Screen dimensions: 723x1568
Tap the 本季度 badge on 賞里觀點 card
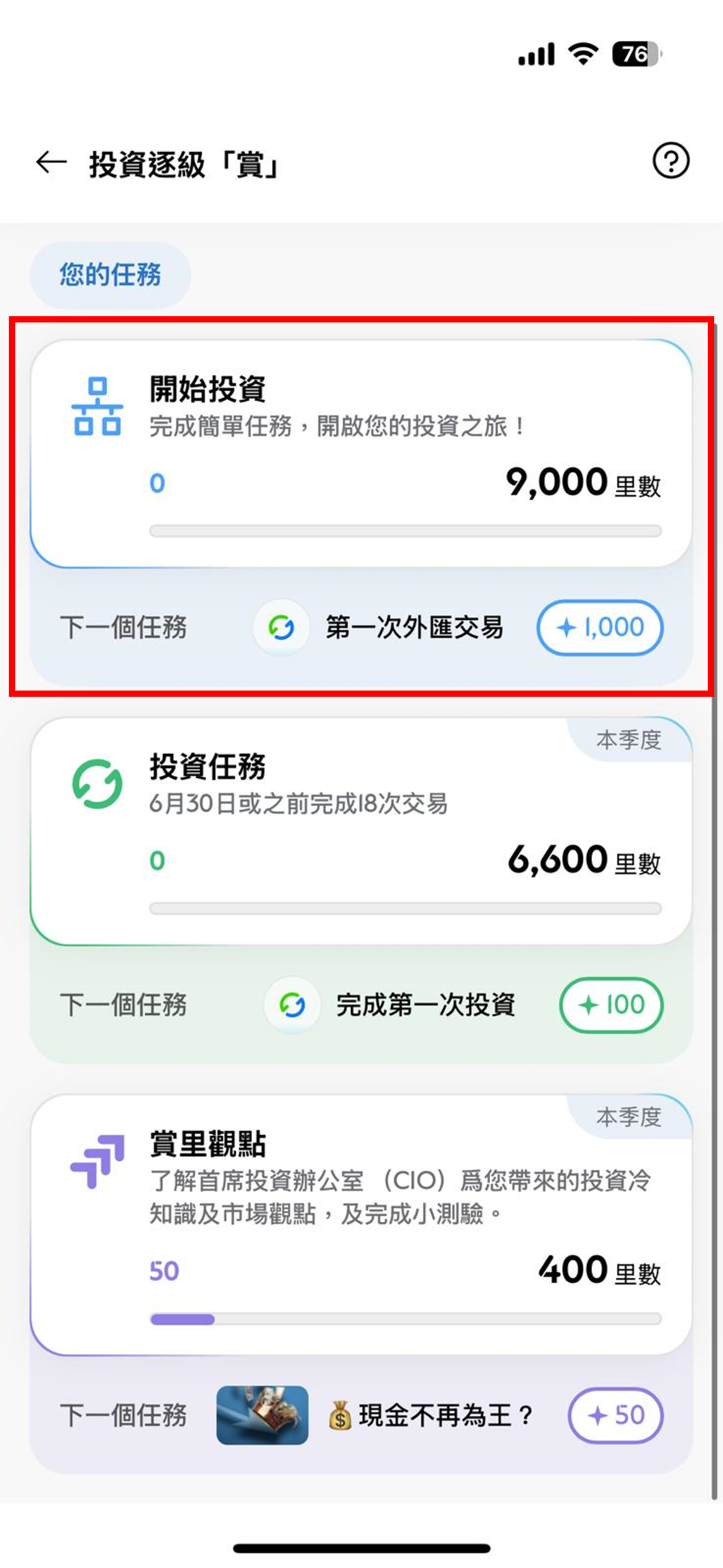(628, 1118)
